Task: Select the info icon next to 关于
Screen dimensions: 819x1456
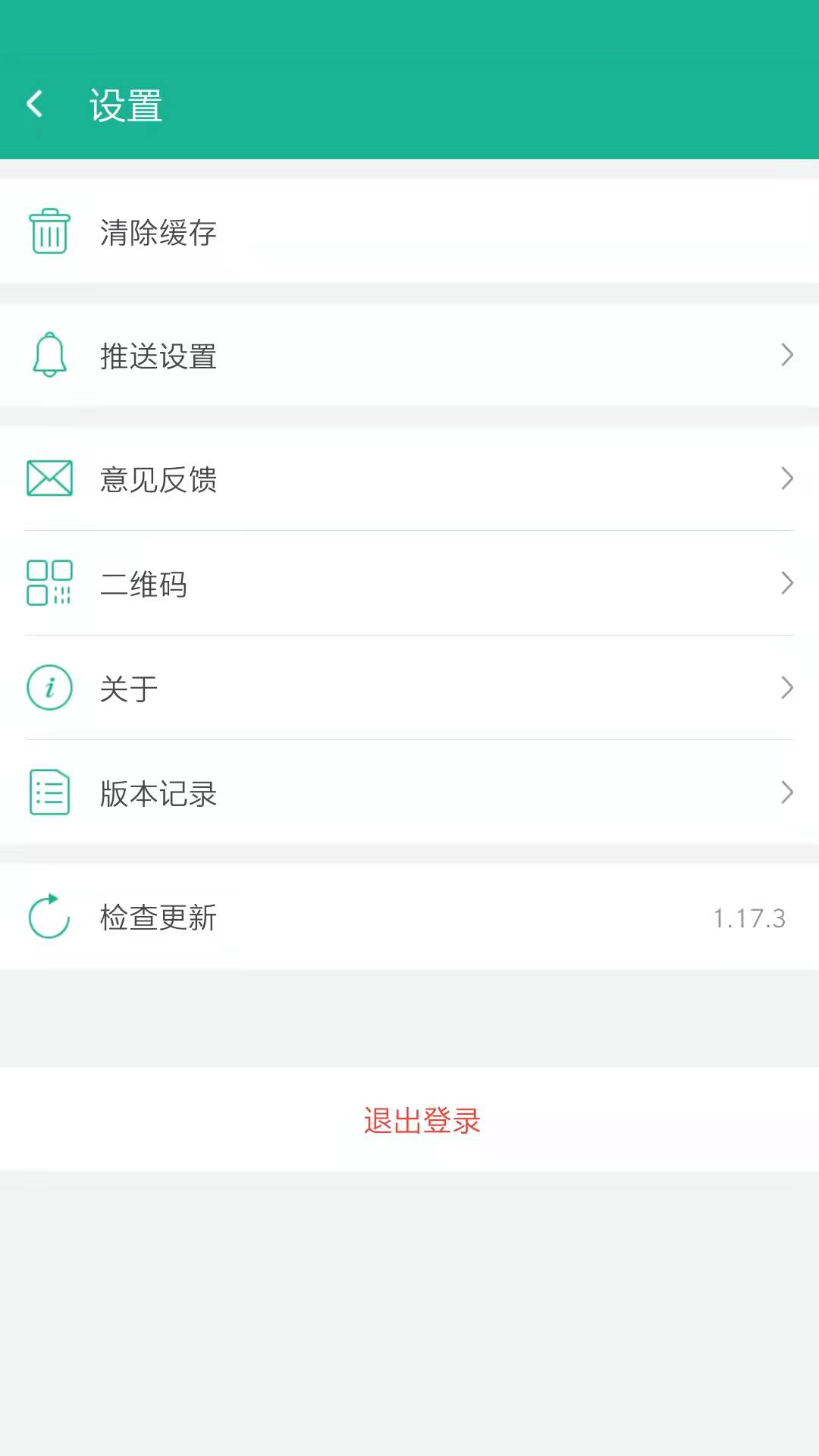Action: point(49,688)
